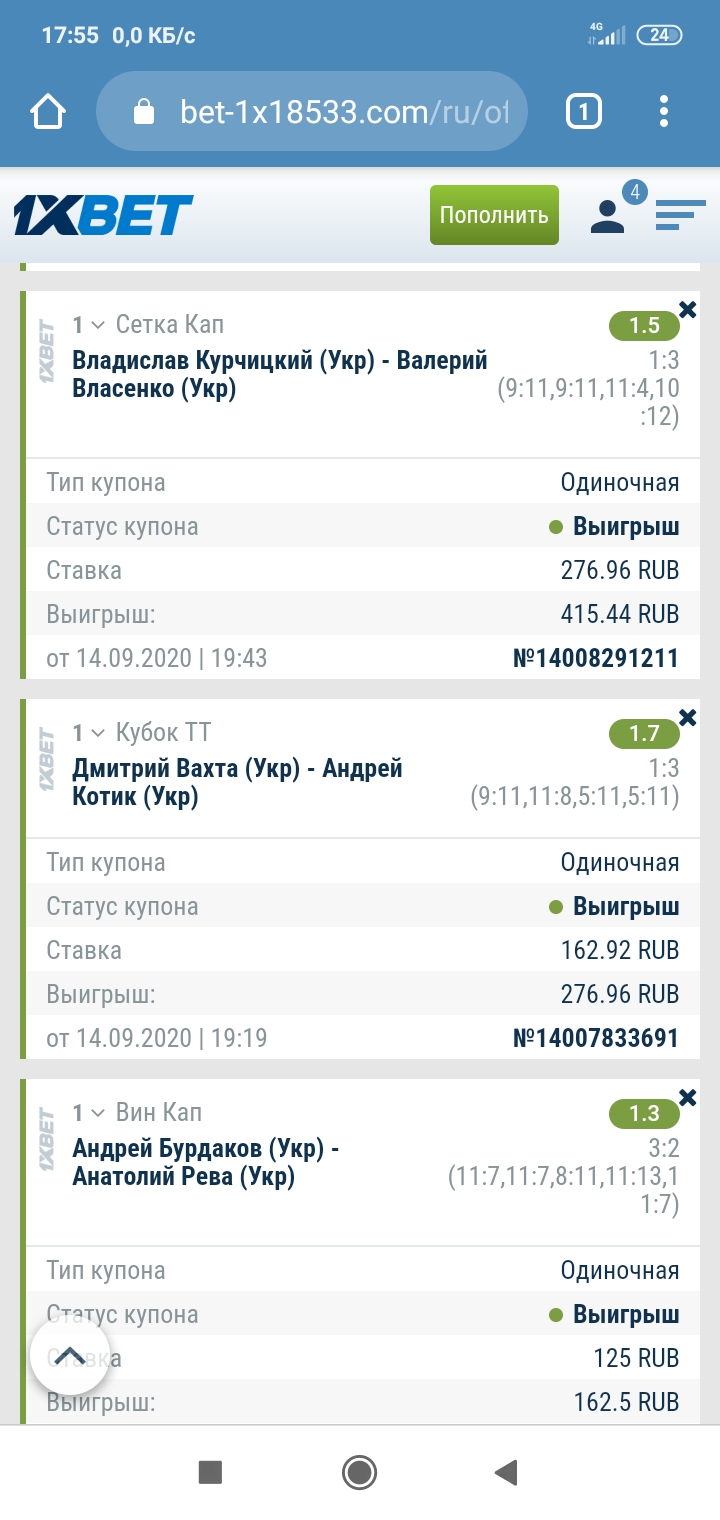Expand the Кубок ТТ coupon chevron
720x1520 pixels.
click(98, 733)
